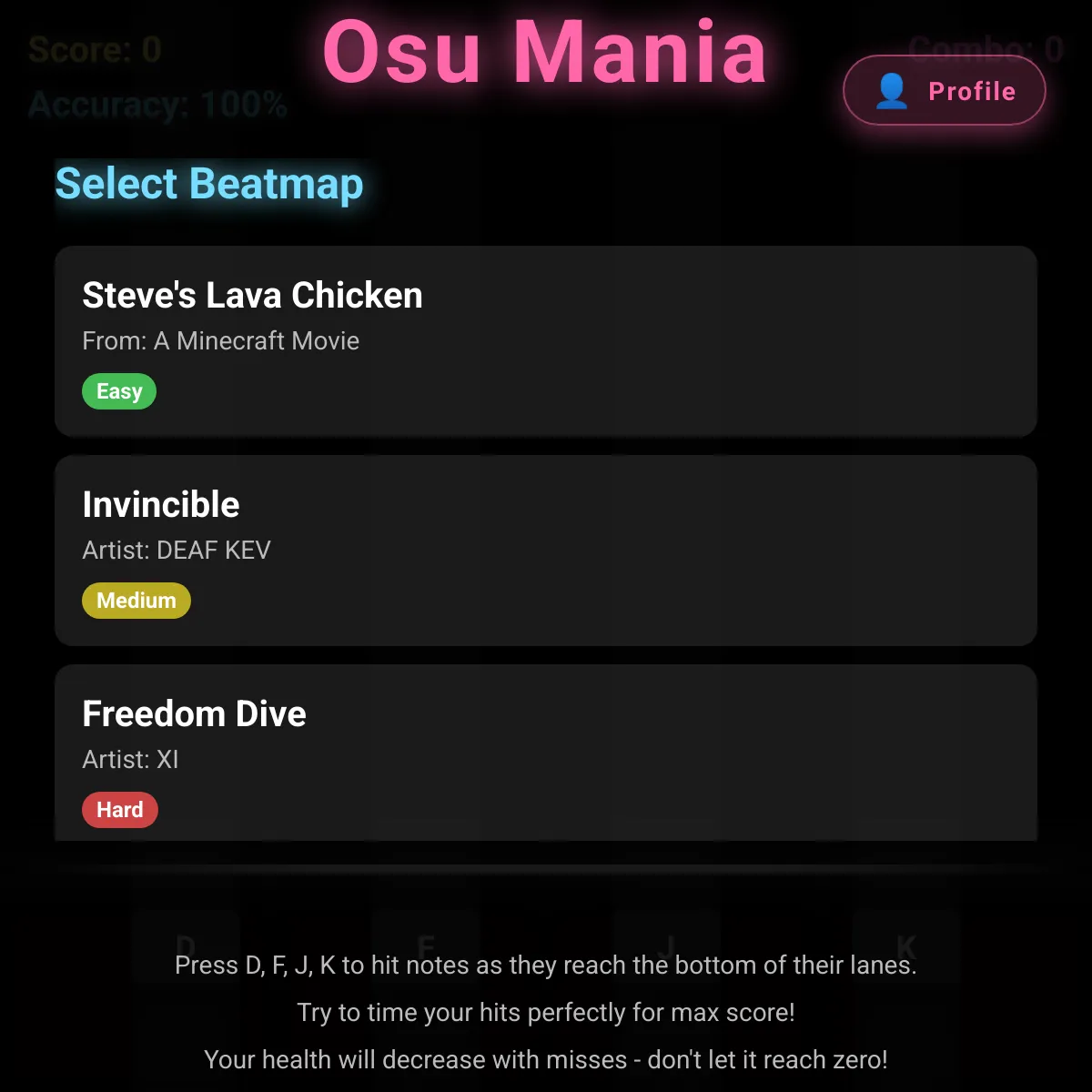This screenshot has height=1092, width=1092.
Task: Choose the Invincible beatmap by DEAF KEV
Action: 546,551
